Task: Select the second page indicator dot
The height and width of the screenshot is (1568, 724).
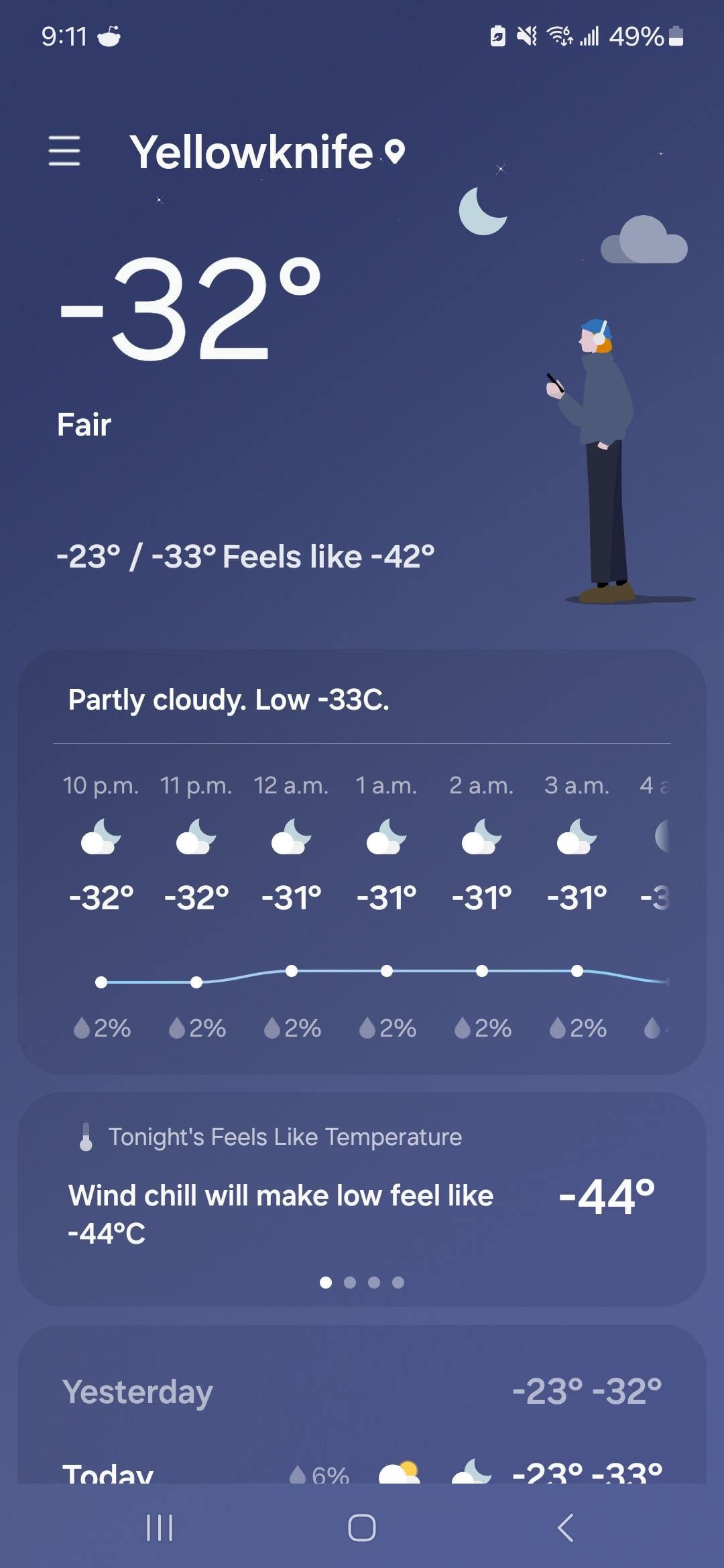Action: (350, 1283)
